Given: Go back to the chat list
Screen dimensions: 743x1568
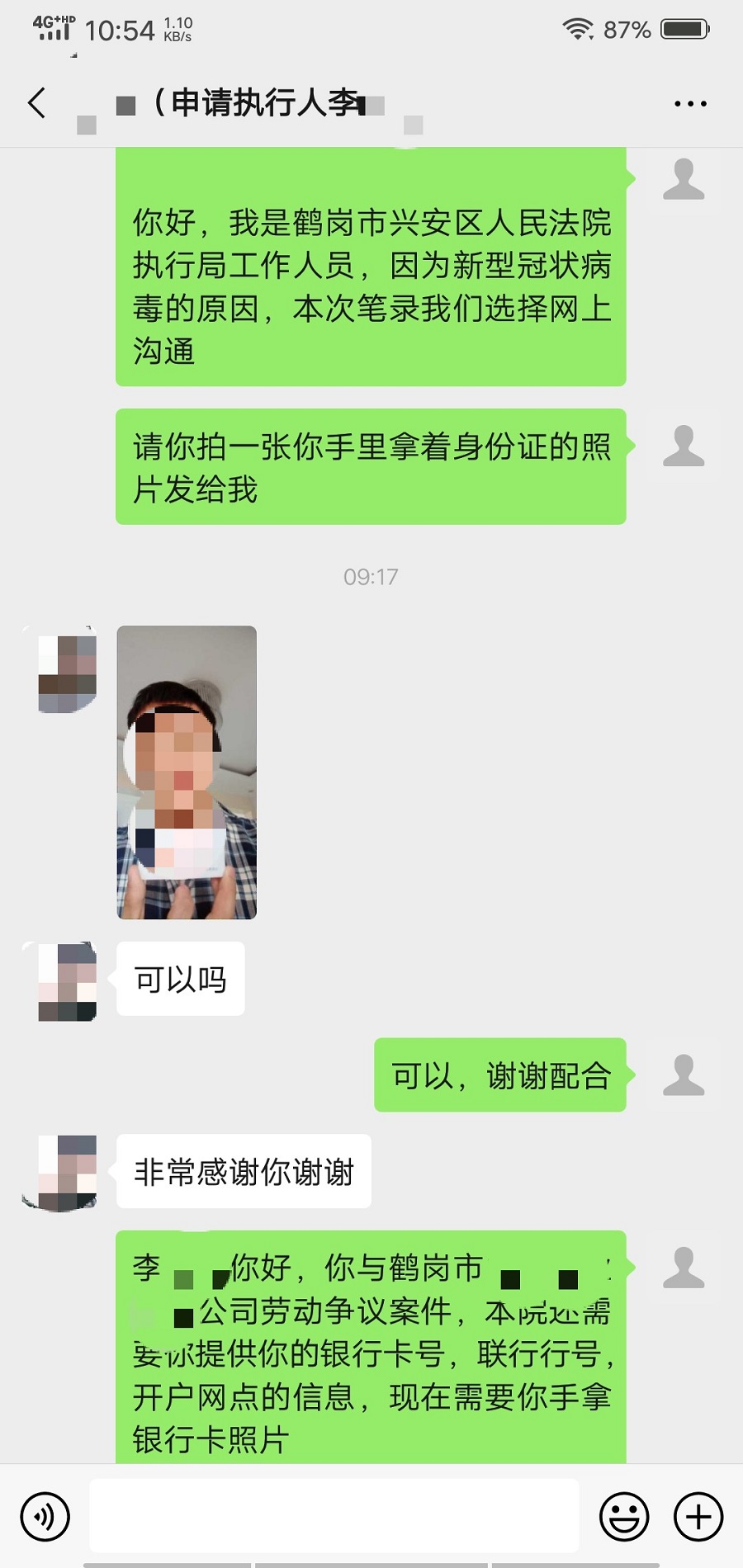Looking at the screenshot, I should coord(37,103).
